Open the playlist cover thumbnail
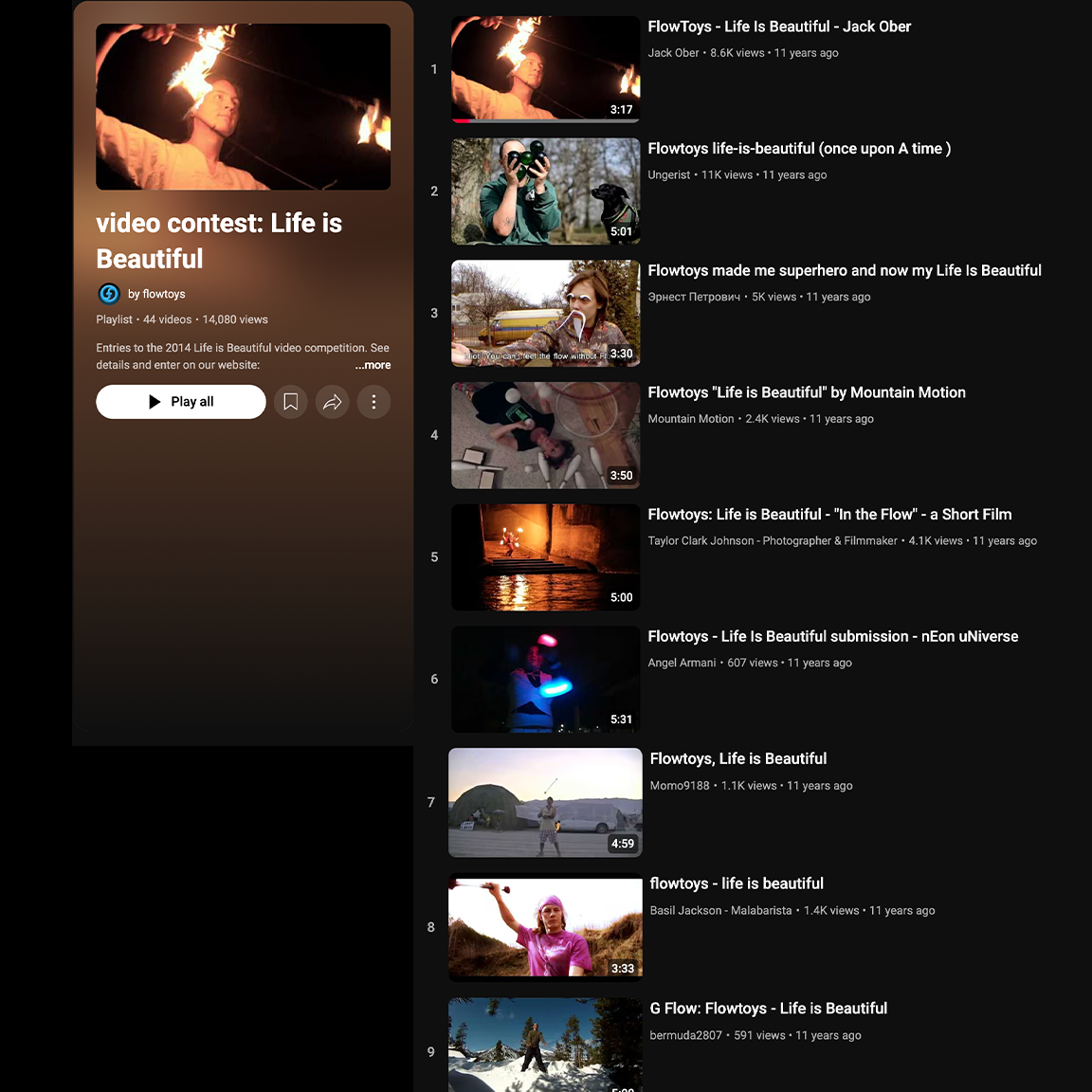Screen dimensions: 1092x1092 (243, 106)
